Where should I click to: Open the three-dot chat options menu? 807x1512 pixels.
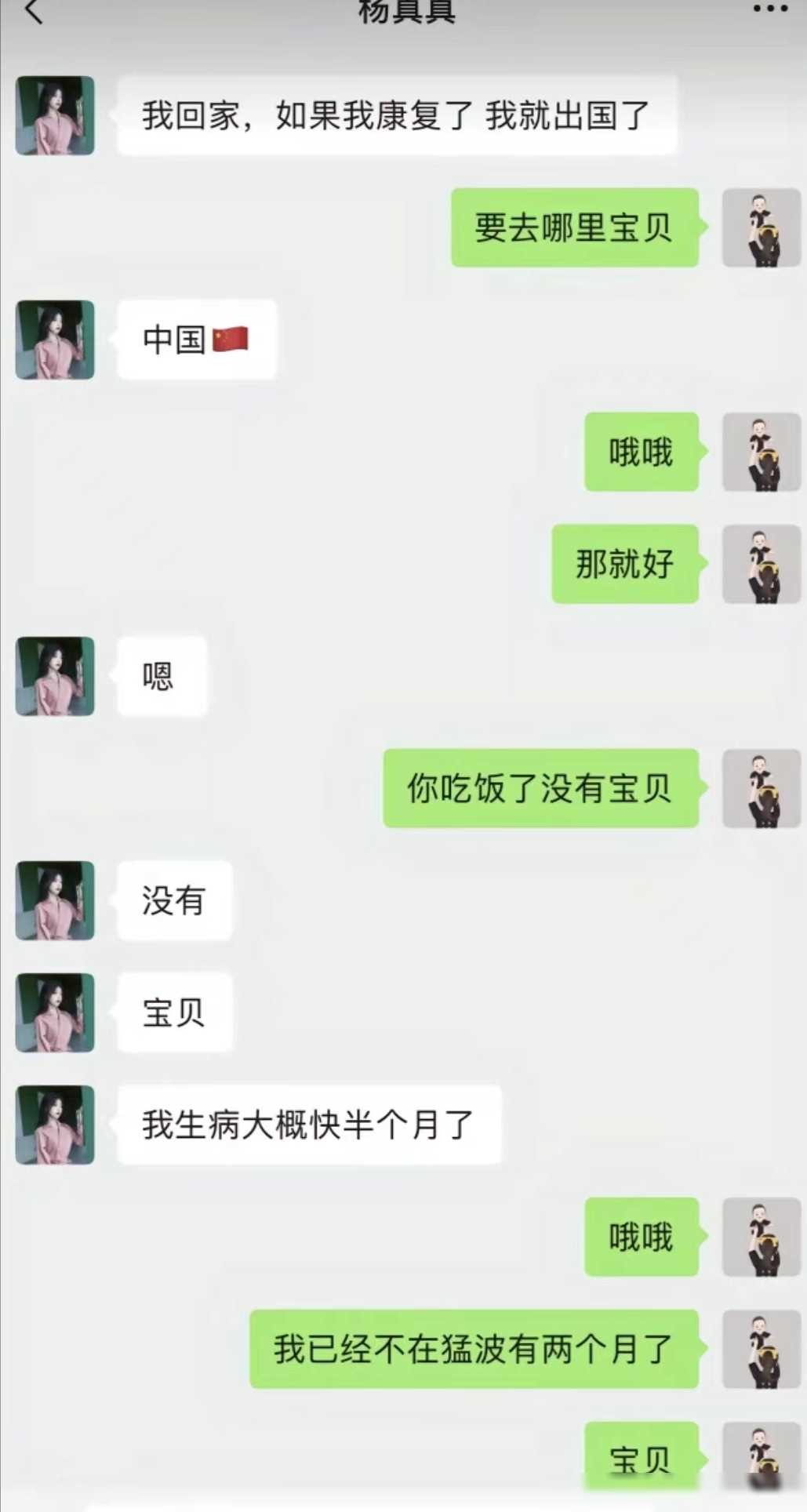(769, 9)
